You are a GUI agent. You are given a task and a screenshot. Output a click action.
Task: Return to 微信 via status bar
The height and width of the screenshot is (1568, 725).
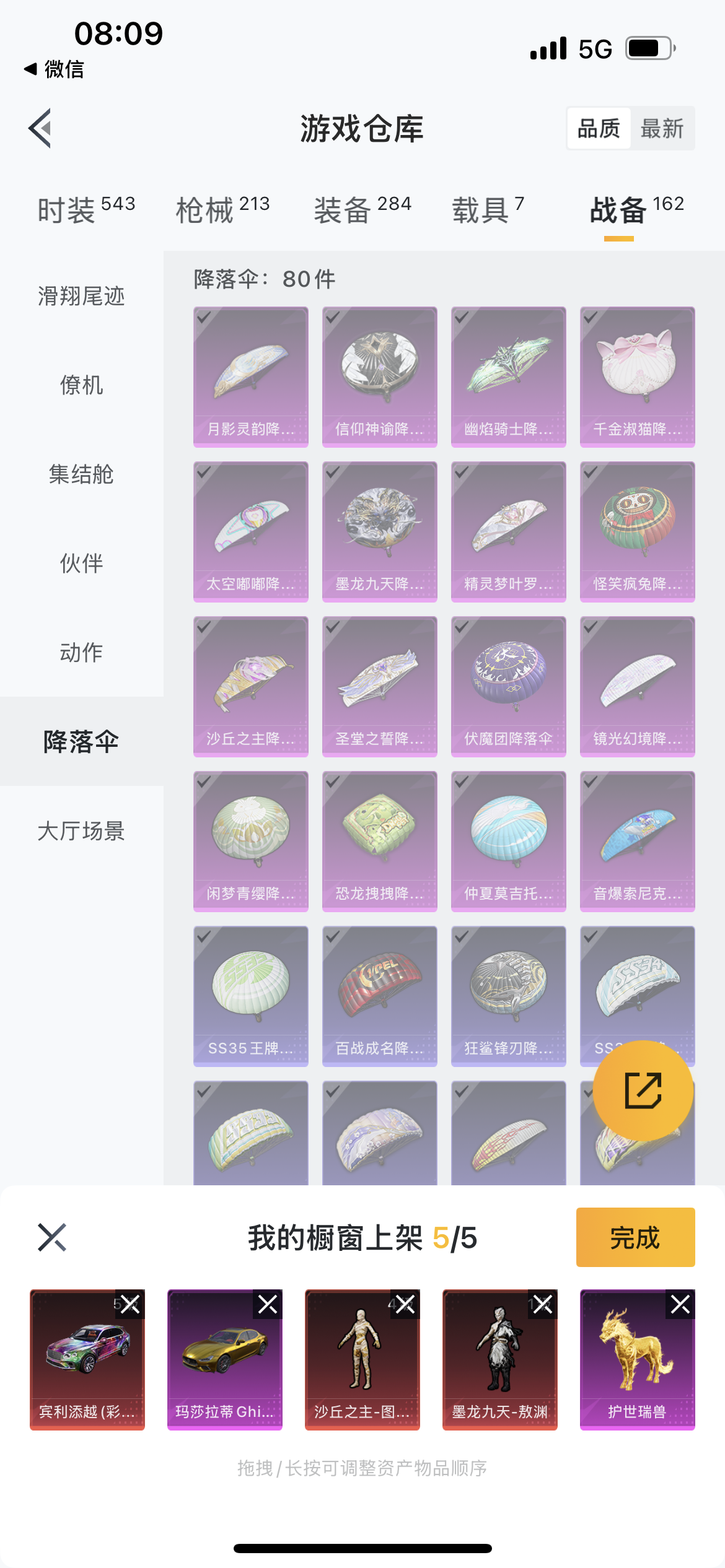point(54,69)
